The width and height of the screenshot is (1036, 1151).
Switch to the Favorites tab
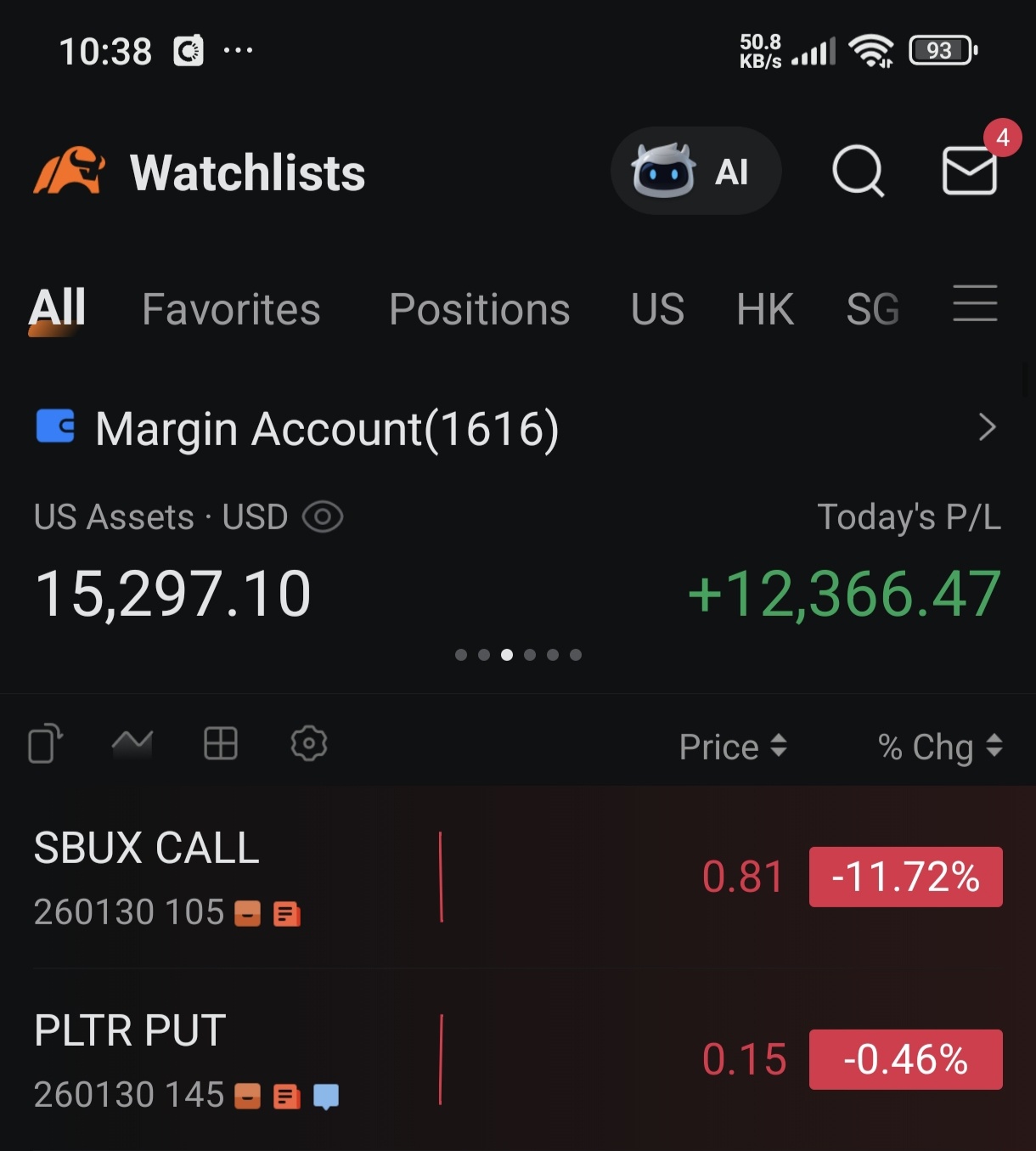(x=231, y=309)
